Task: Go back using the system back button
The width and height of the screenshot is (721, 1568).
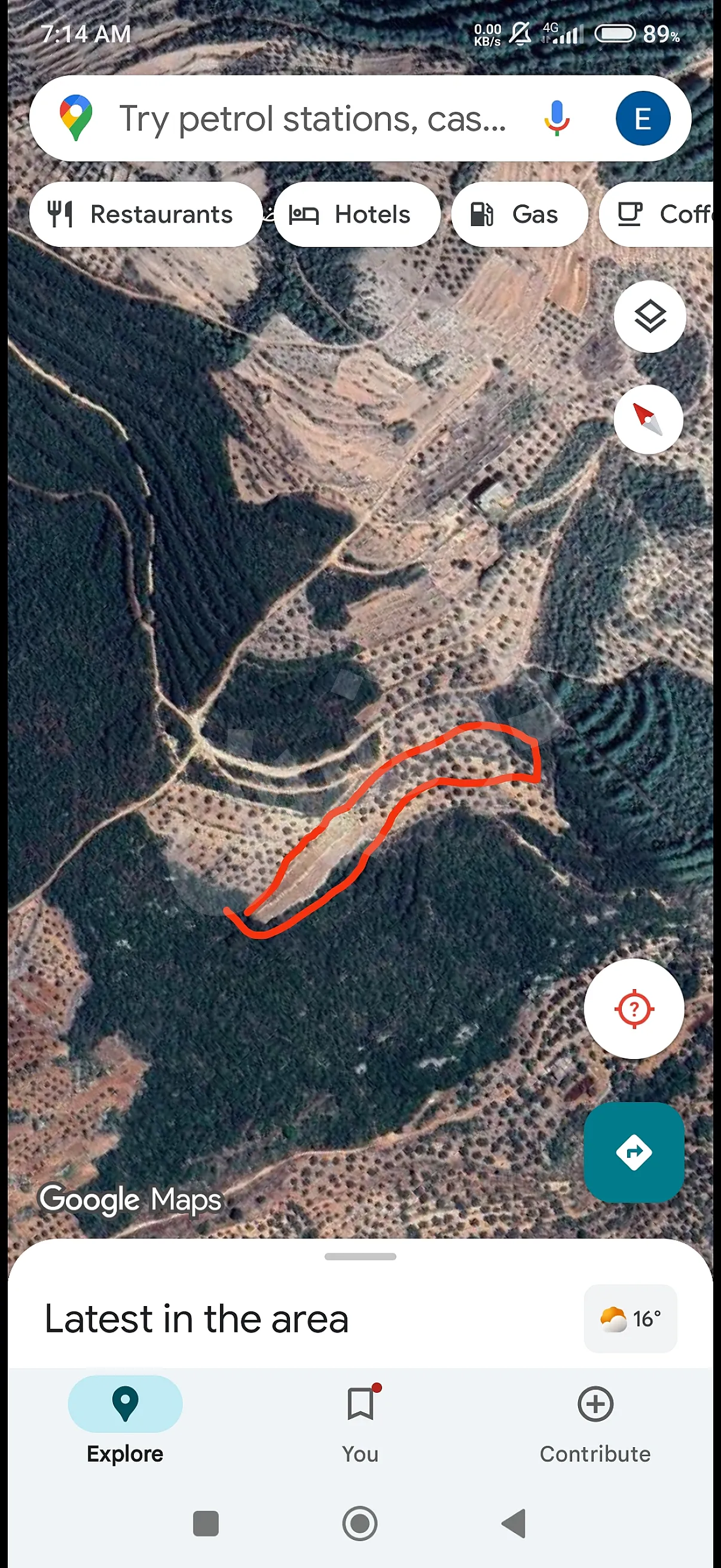Action: tap(514, 1523)
